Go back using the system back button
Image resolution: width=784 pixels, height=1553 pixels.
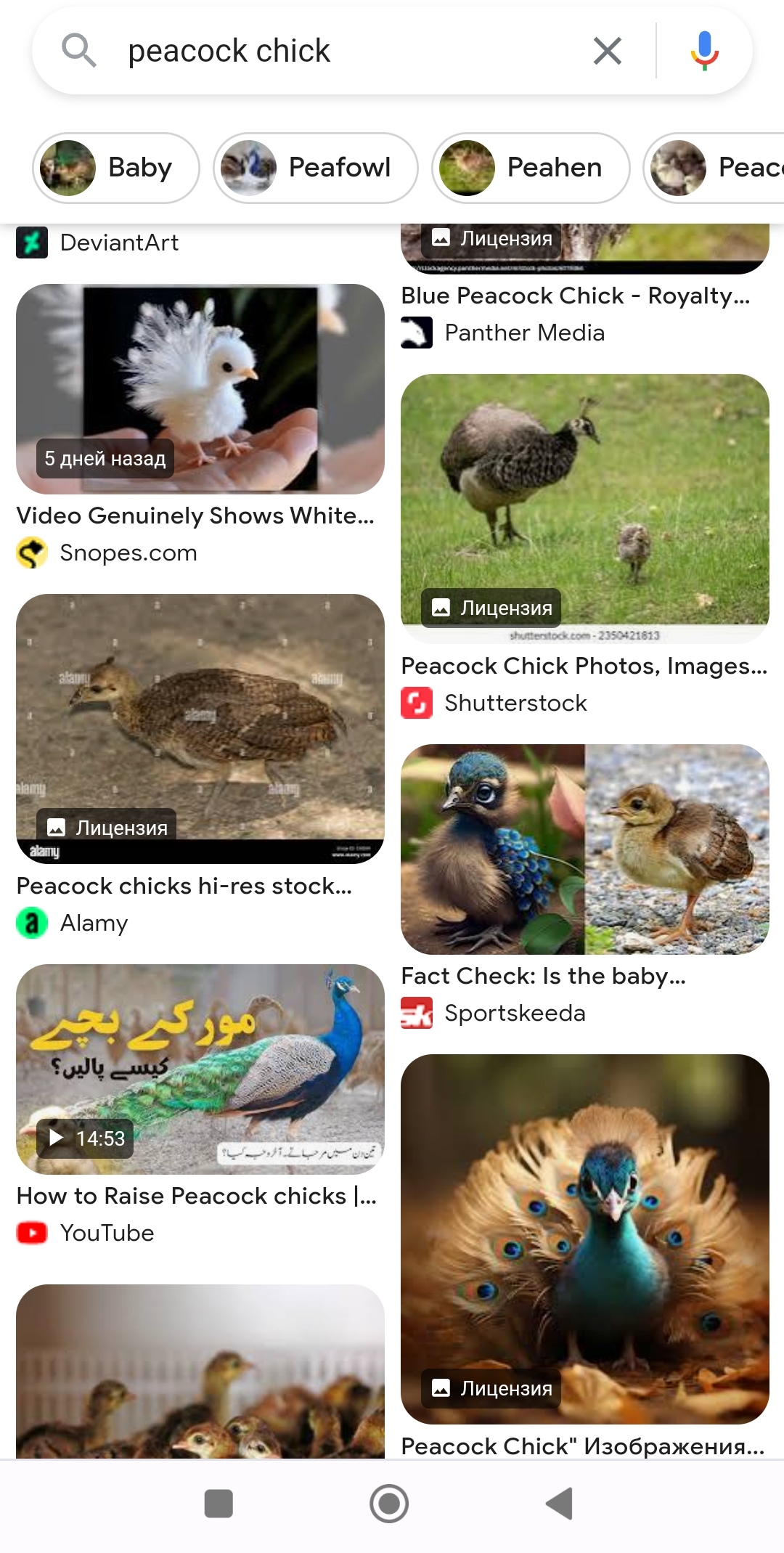point(559,1504)
